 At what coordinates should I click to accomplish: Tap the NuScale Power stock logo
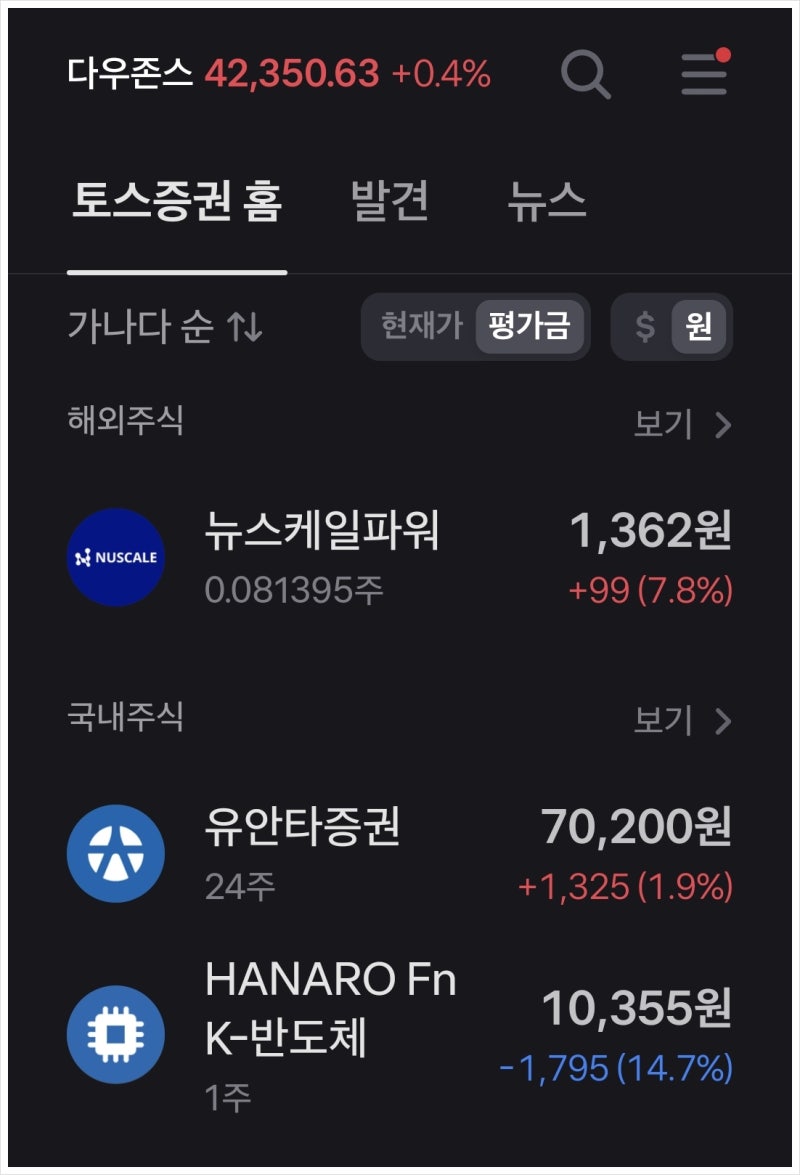[116, 557]
